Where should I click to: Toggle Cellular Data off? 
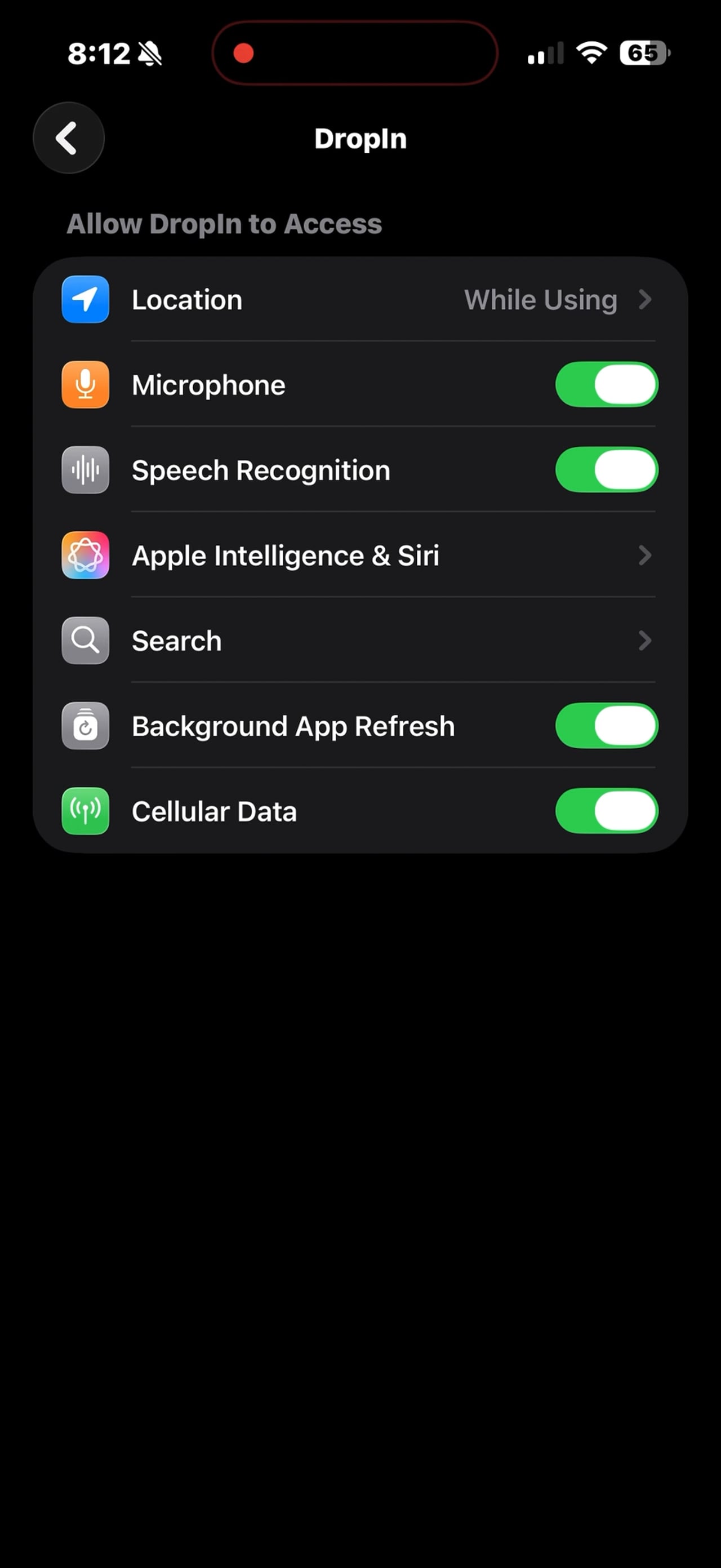[x=606, y=811]
